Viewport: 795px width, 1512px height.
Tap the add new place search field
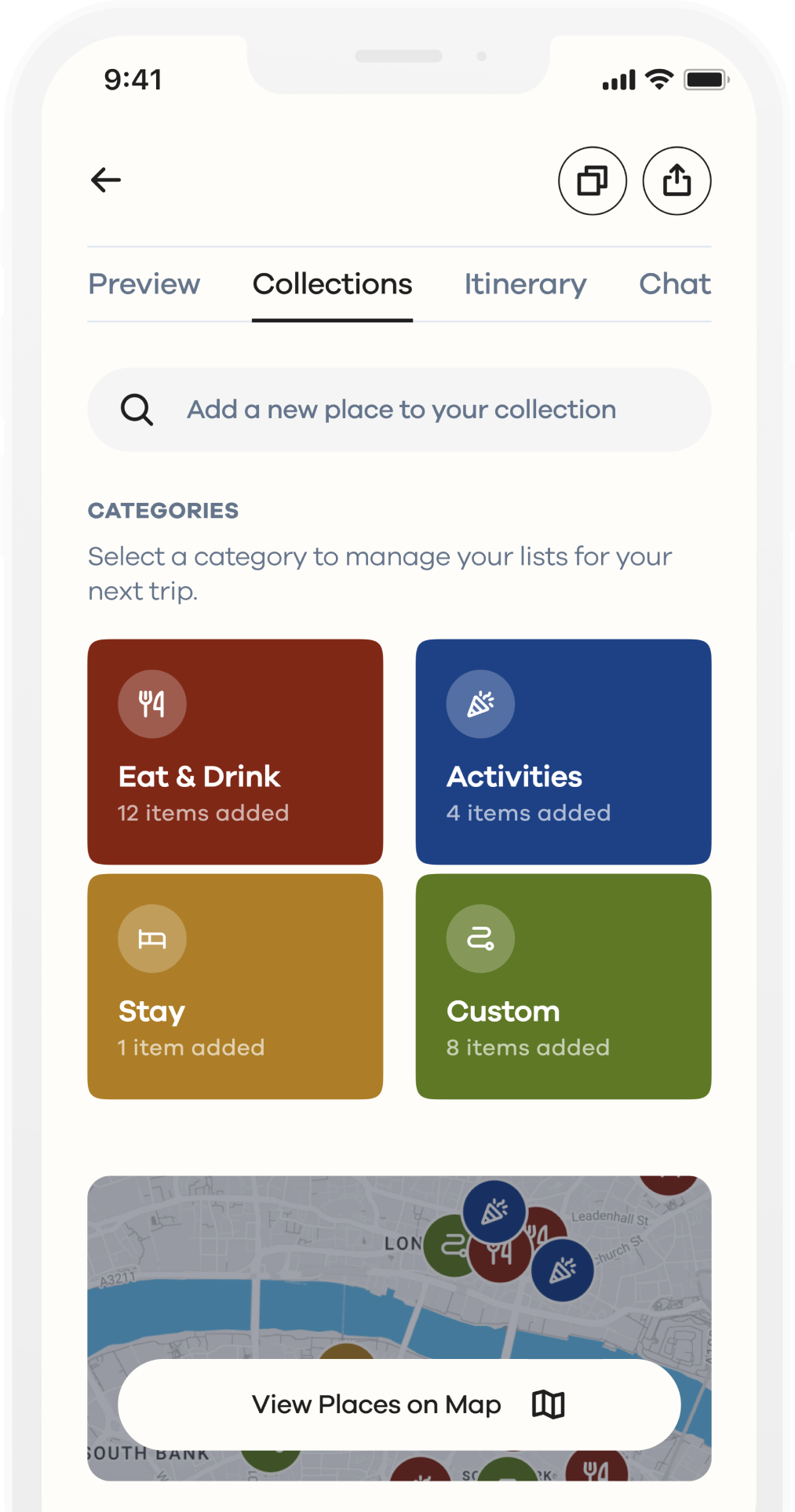[x=399, y=410]
